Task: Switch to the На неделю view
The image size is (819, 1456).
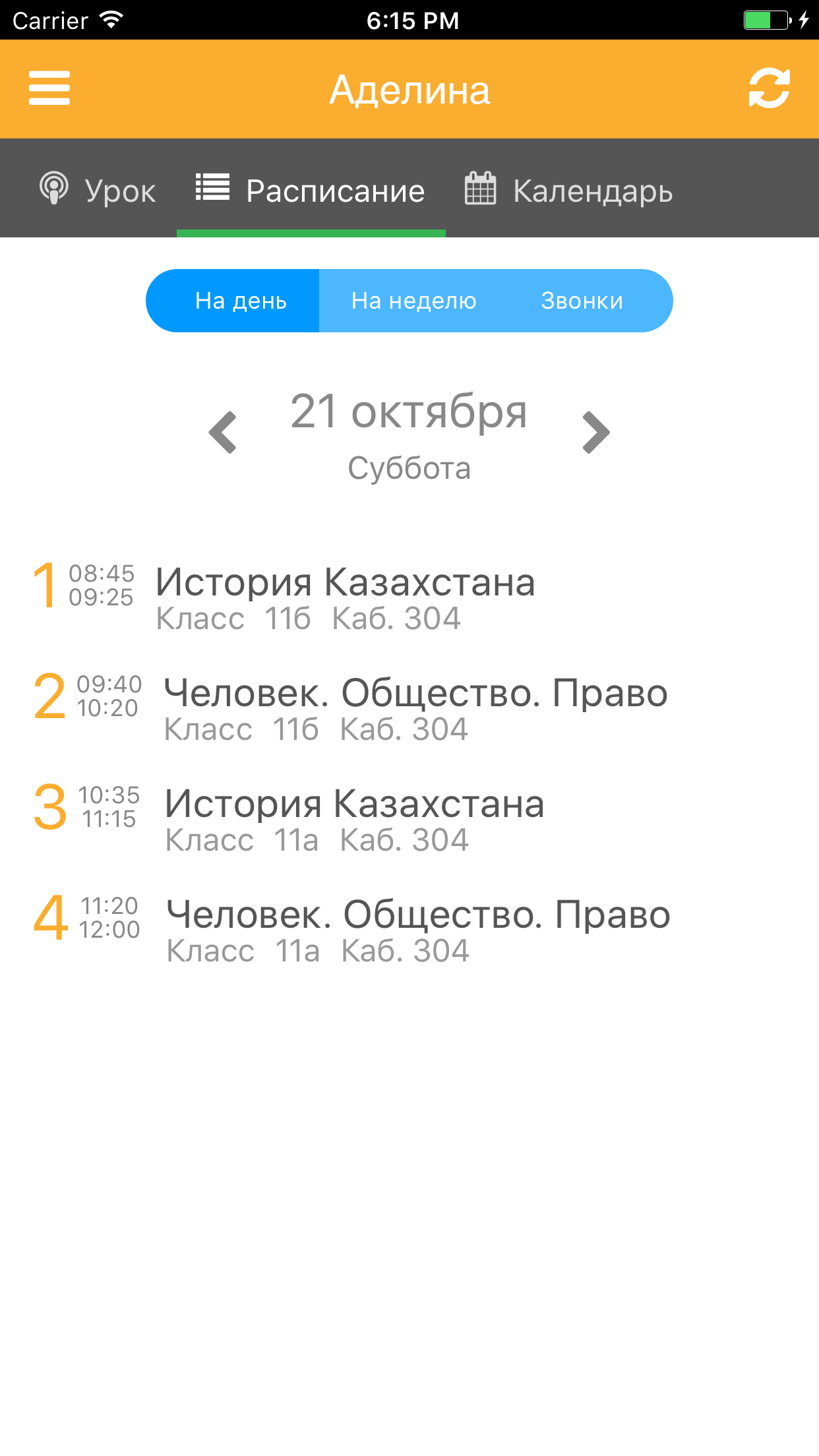Action: click(x=413, y=301)
